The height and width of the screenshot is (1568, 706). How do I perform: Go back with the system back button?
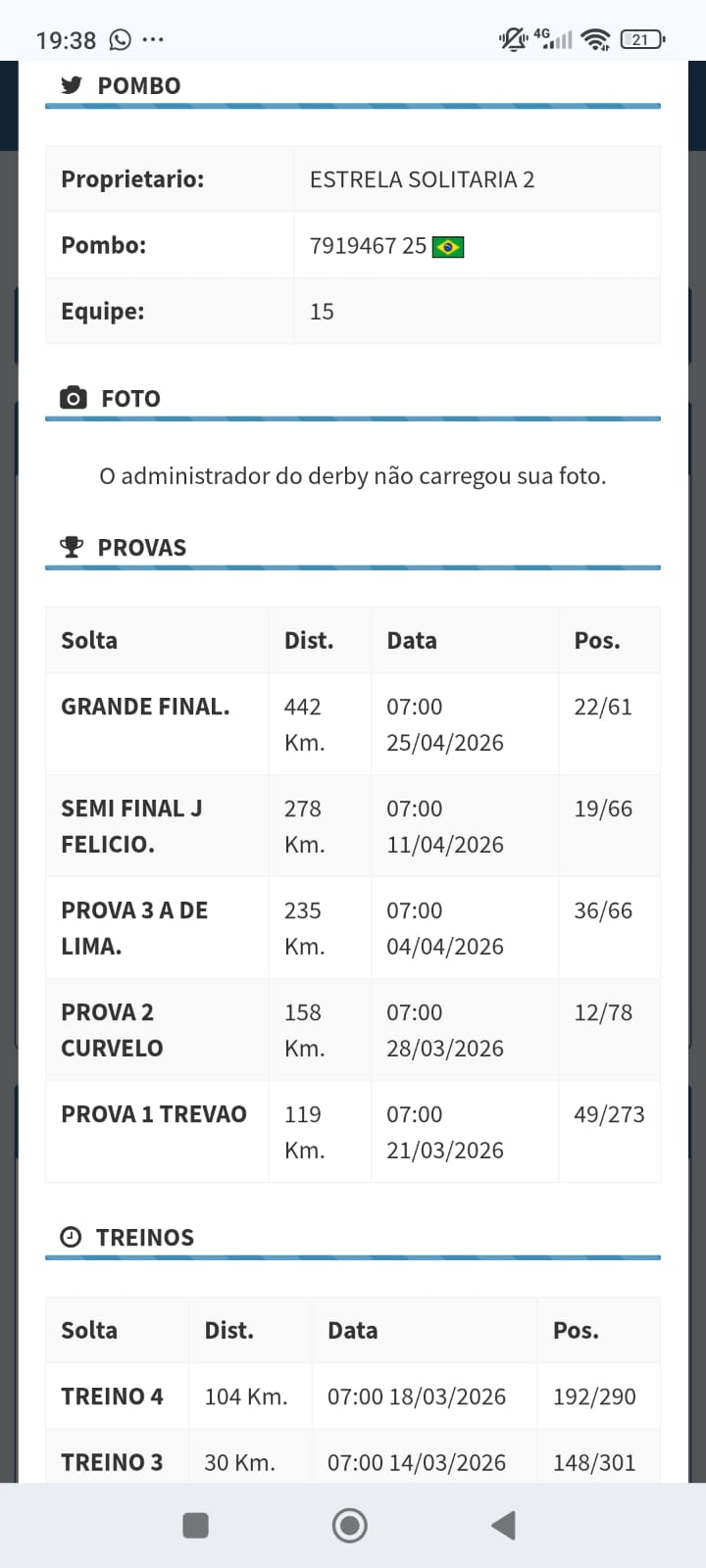pyautogui.click(x=504, y=1525)
